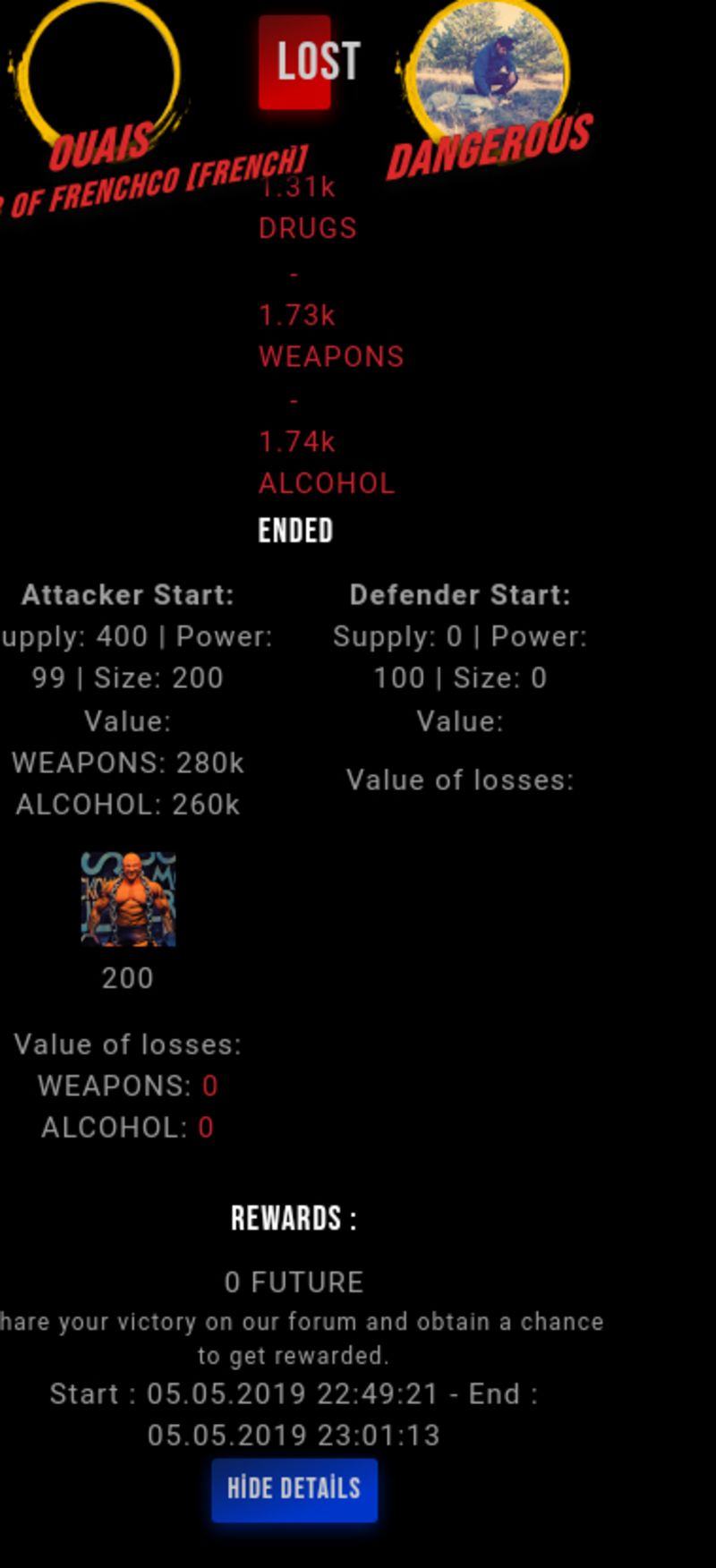Tap the attacker unit image showing 200

(128, 899)
